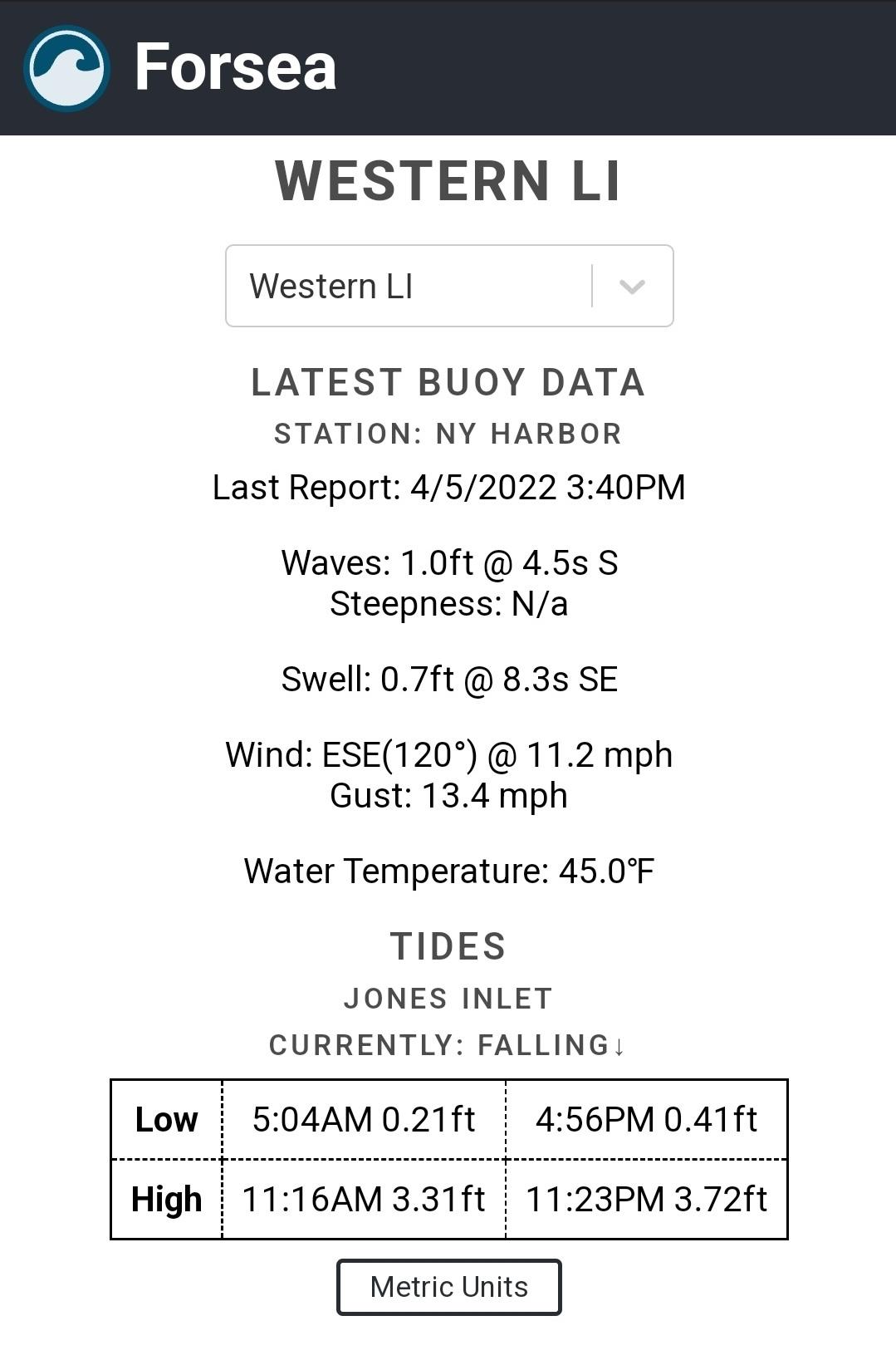896x1360 pixels.
Task: Open the Western LI location dropdown
Action: 448,286
